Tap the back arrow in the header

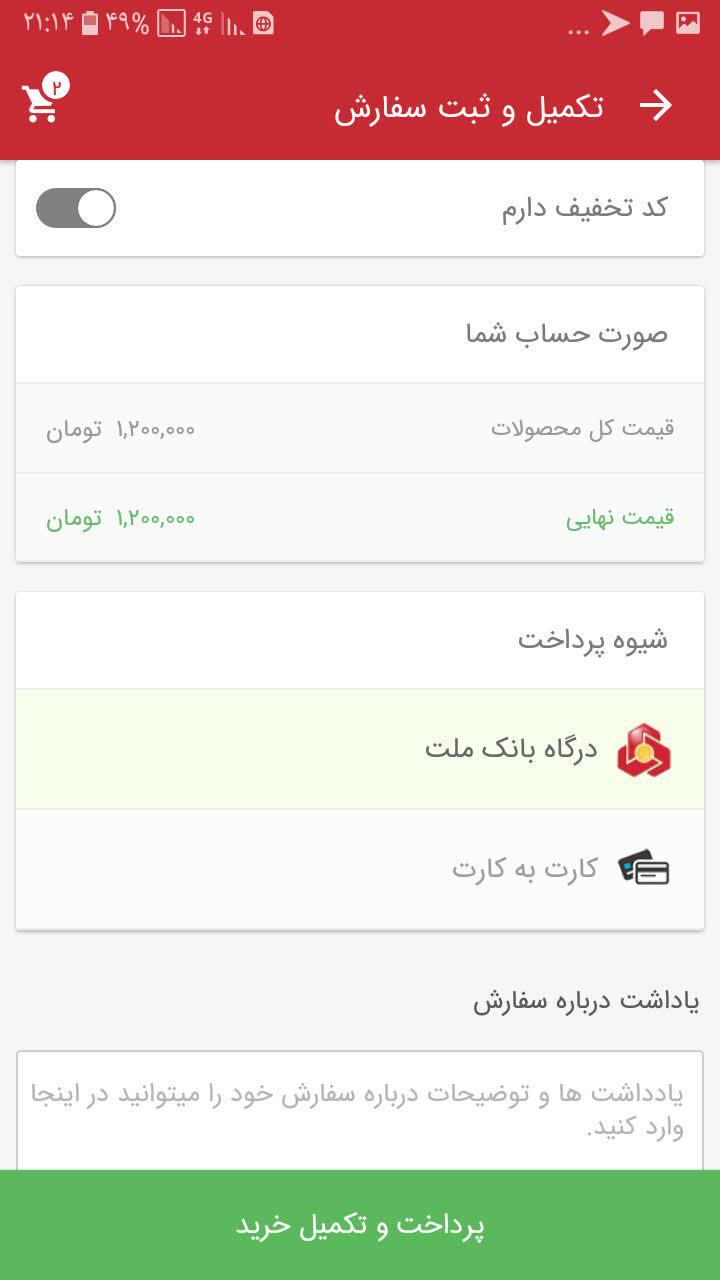tap(657, 103)
